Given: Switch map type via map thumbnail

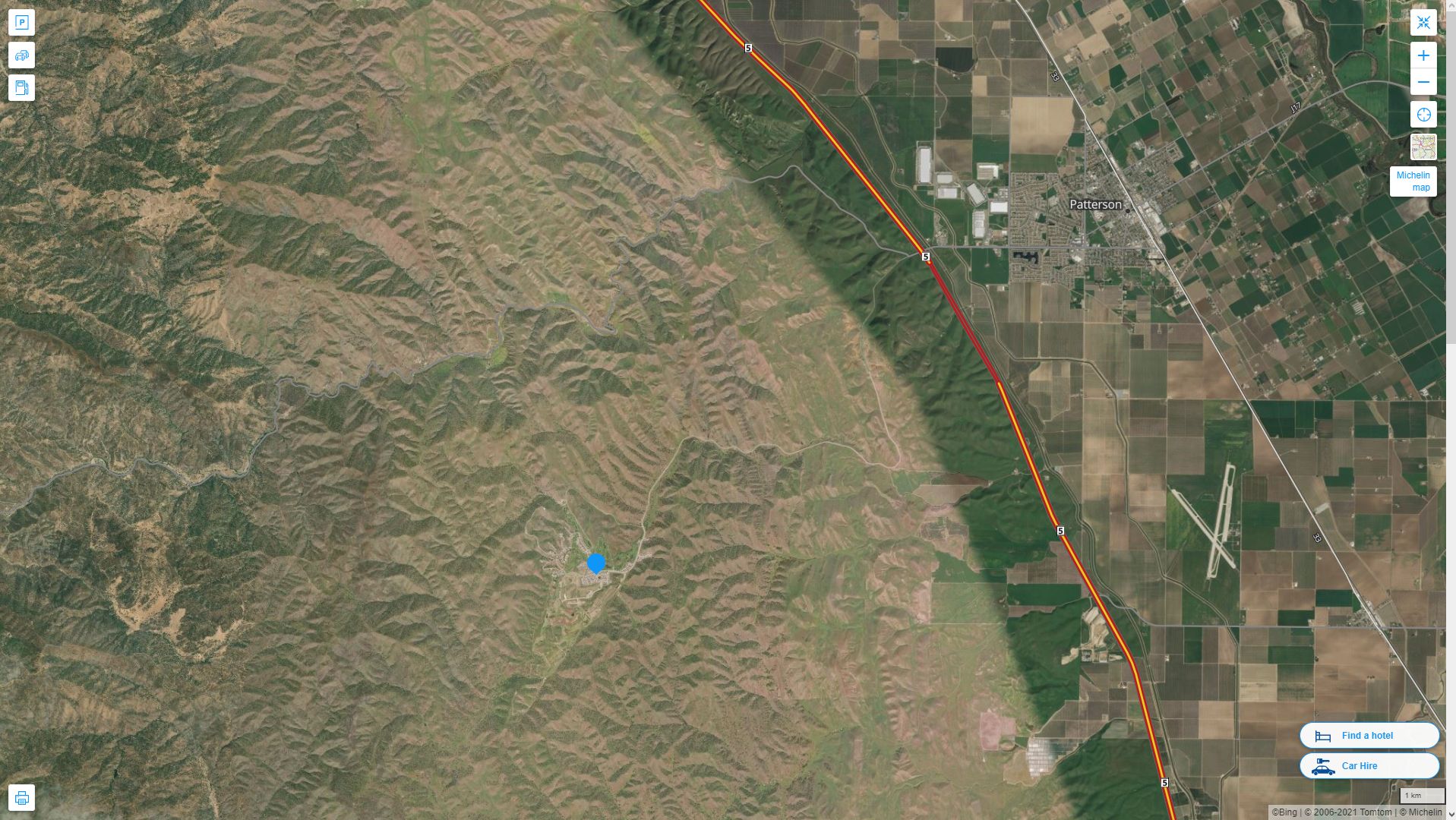Looking at the screenshot, I should (x=1423, y=147).
